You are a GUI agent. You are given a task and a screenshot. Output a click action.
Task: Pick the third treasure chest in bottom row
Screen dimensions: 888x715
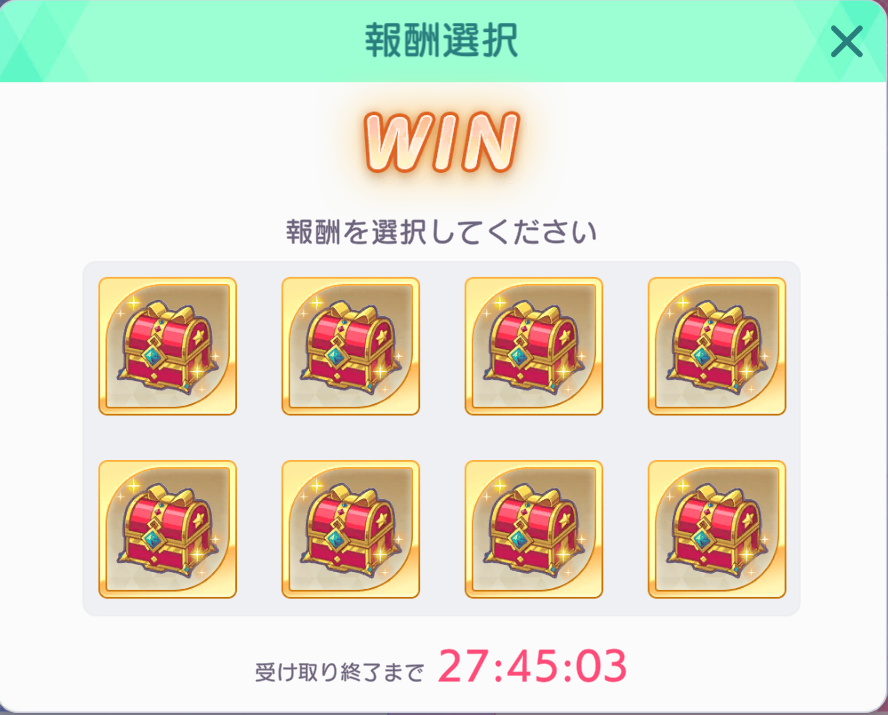pyautogui.click(x=534, y=529)
